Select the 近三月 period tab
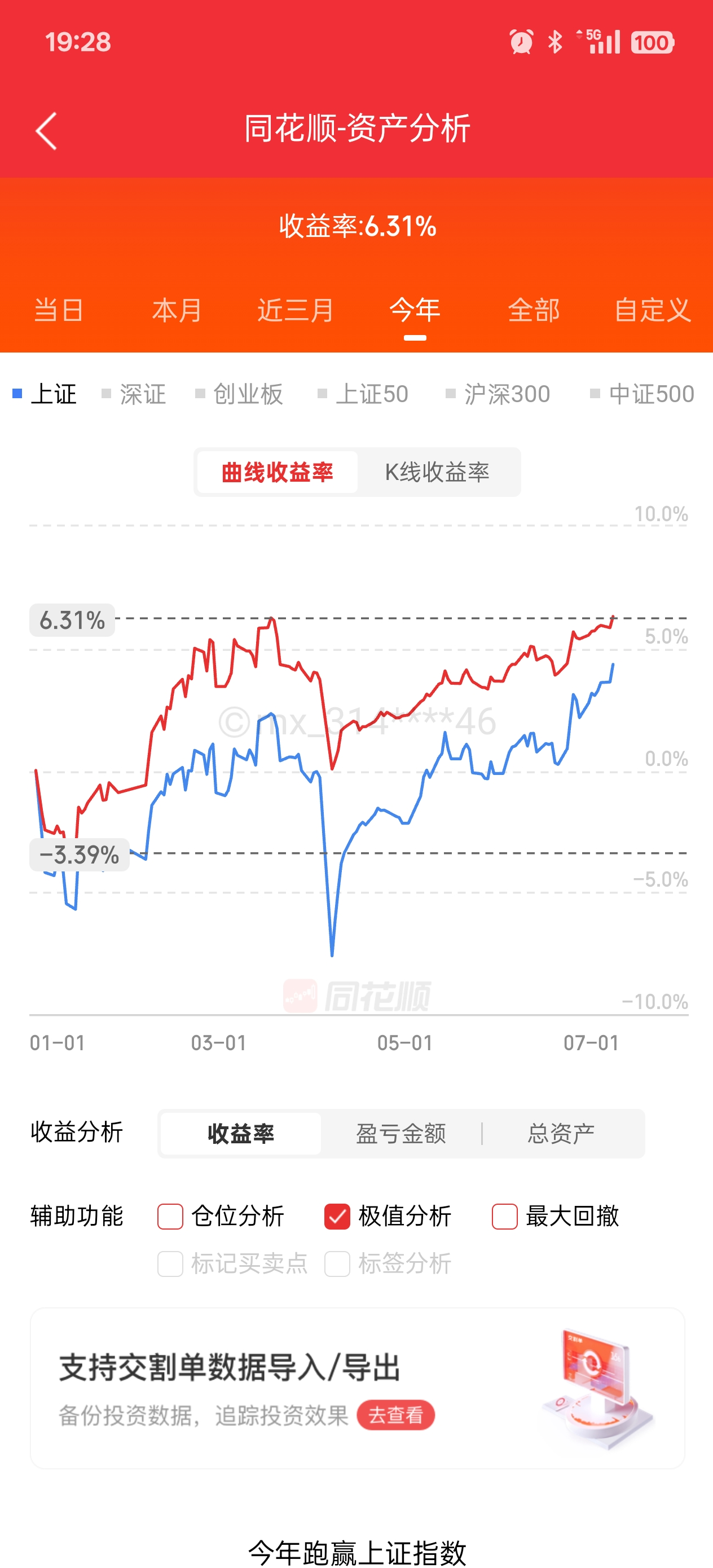Screen dimensions: 713x1568 coord(296,310)
